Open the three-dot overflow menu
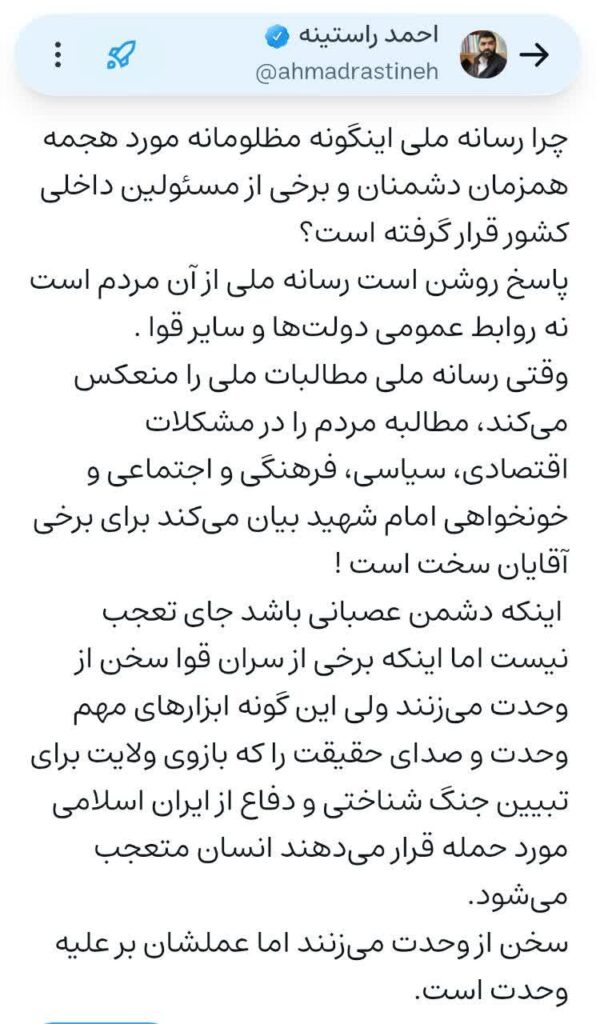The height and width of the screenshot is (1024, 596). 58,56
